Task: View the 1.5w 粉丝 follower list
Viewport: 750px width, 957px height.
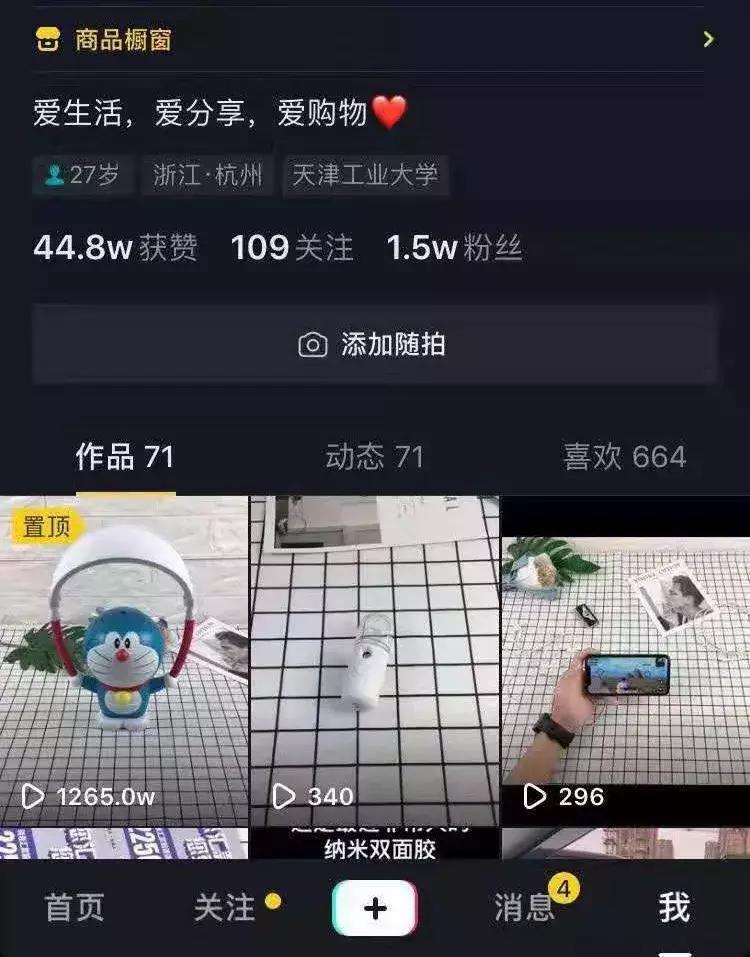Action: [455, 247]
